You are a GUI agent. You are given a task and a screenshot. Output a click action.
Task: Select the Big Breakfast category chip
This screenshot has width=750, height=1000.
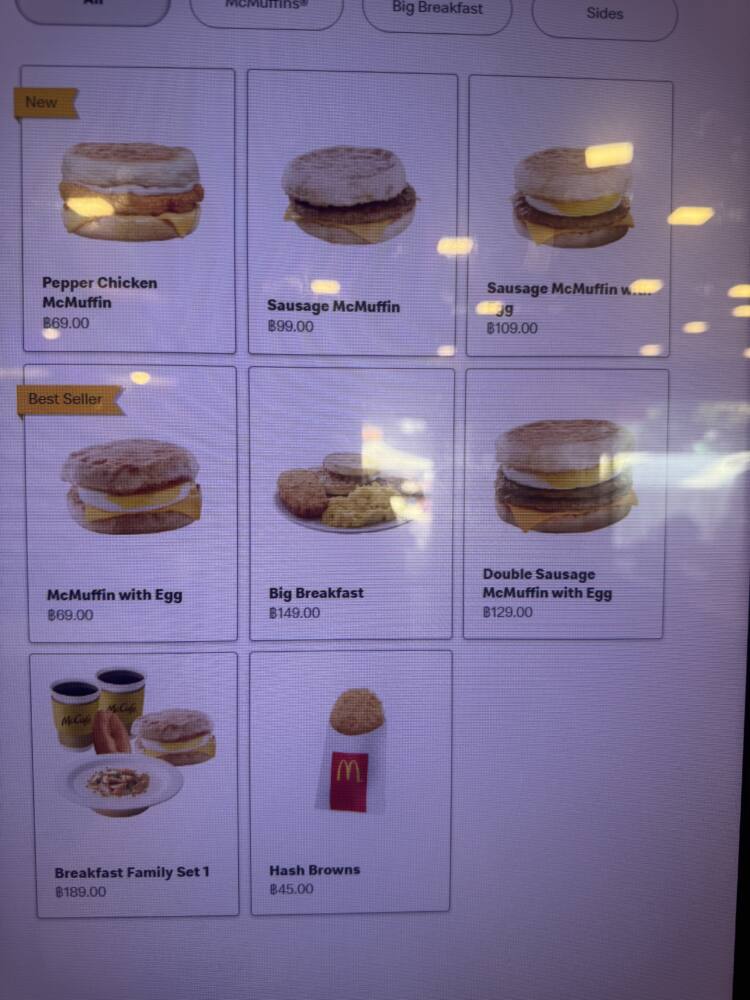437,10
